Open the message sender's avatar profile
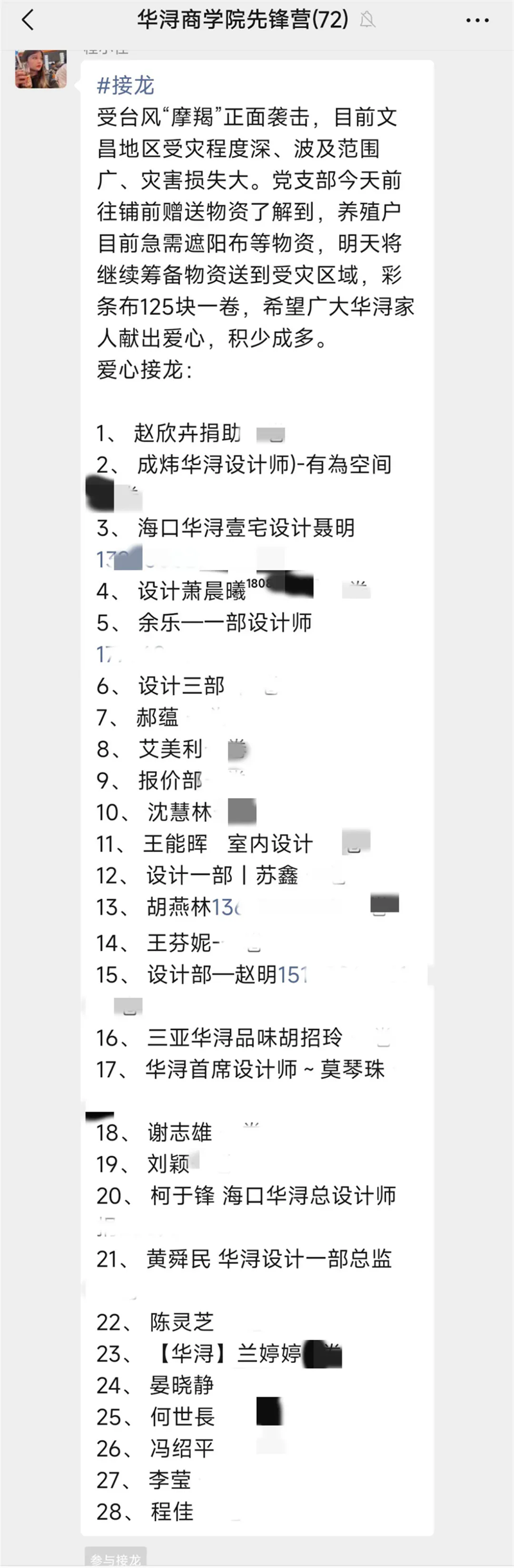Image resolution: width=514 pixels, height=1568 pixels. tap(41, 69)
